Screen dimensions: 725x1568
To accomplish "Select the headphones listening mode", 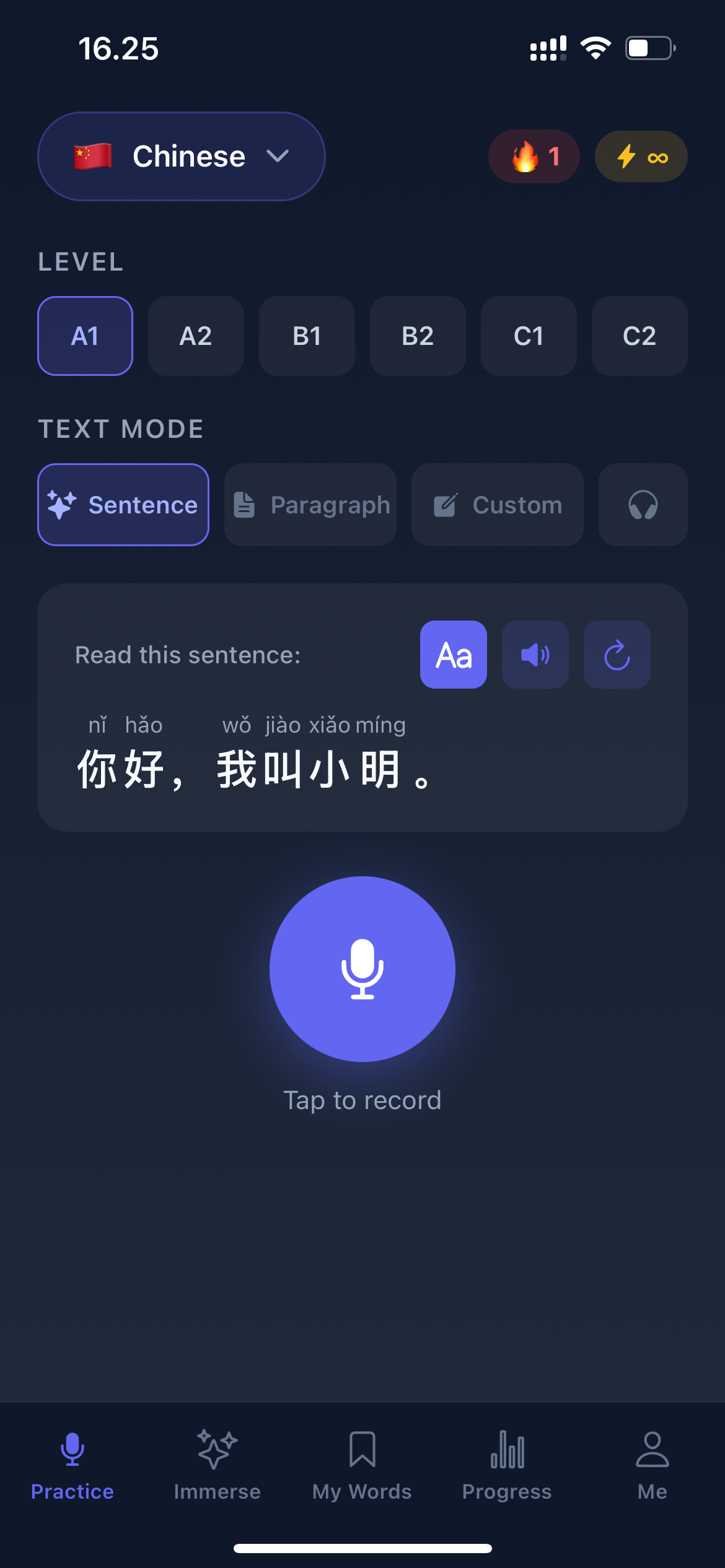I will click(642, 504).
